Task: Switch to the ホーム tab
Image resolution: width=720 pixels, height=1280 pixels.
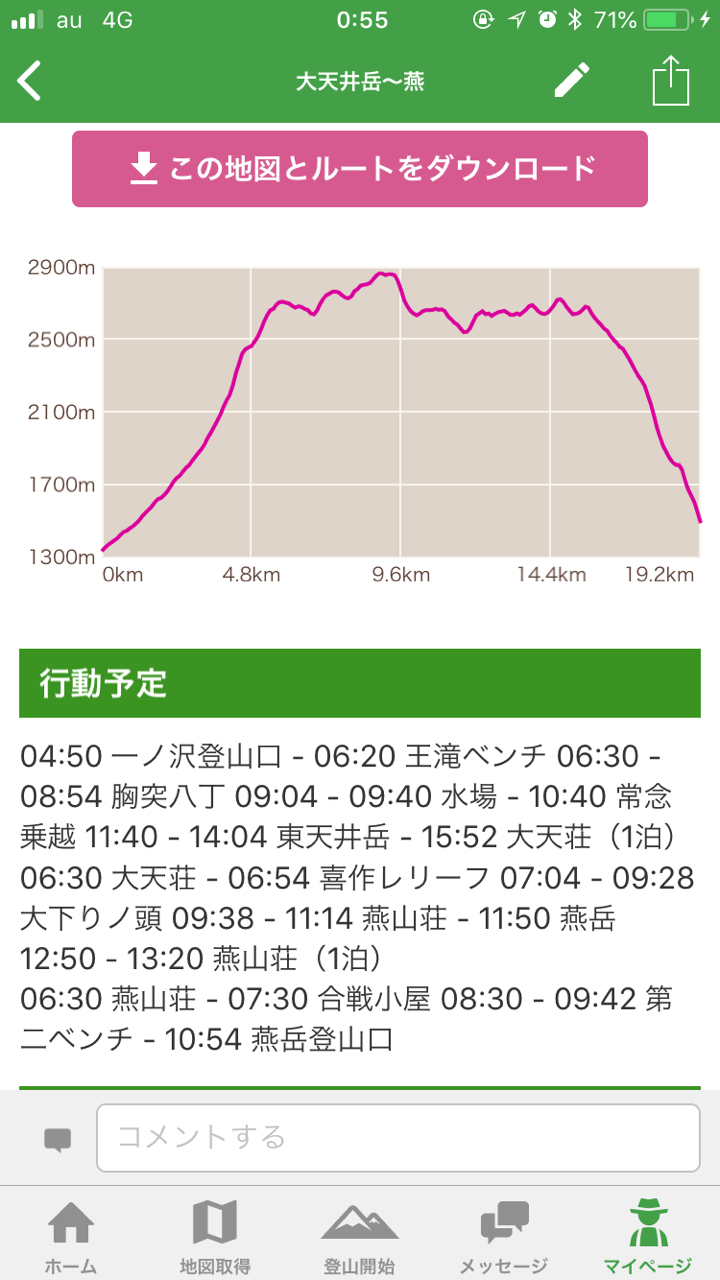Action: click(71, 1236)
